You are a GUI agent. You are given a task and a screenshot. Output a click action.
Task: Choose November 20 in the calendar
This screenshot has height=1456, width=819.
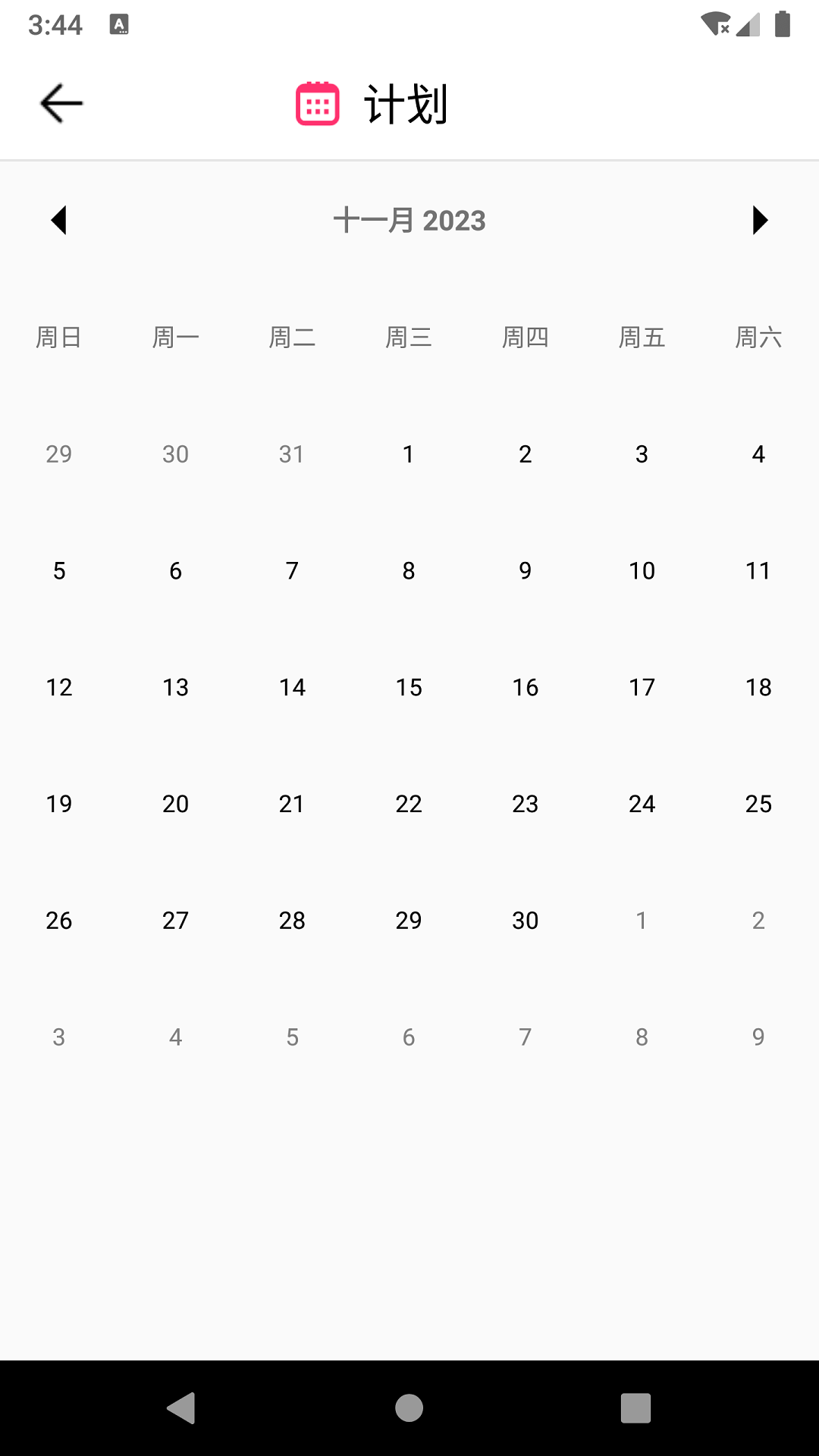pyautogui.click(x=175, y=804)
